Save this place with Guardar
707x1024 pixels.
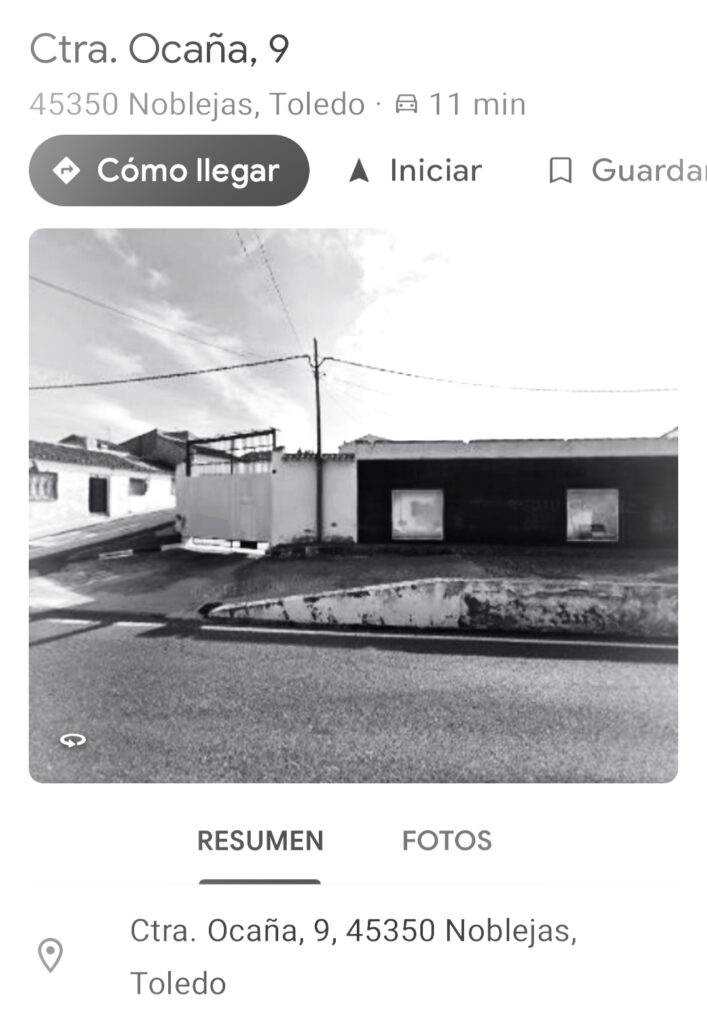point(627,171)
